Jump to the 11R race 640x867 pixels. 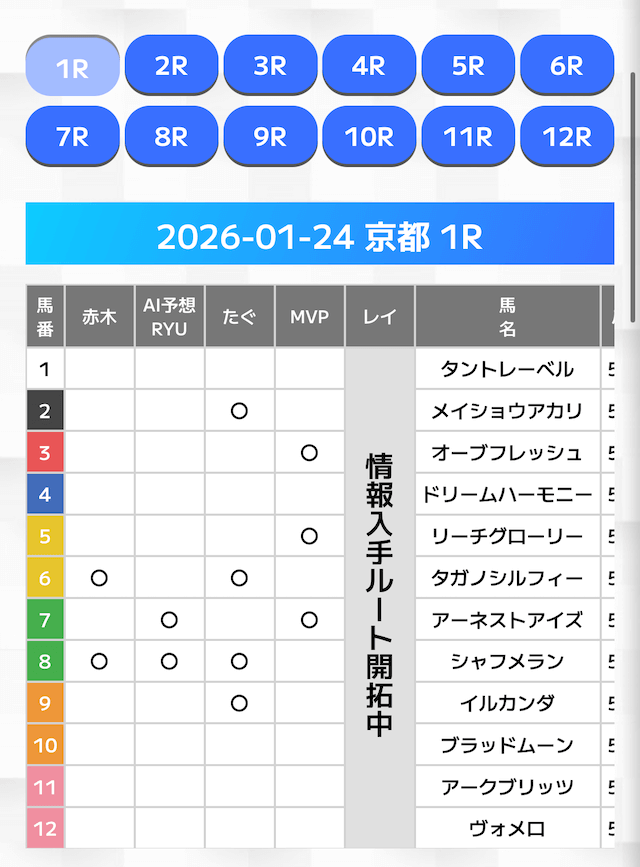pos(468,136)
